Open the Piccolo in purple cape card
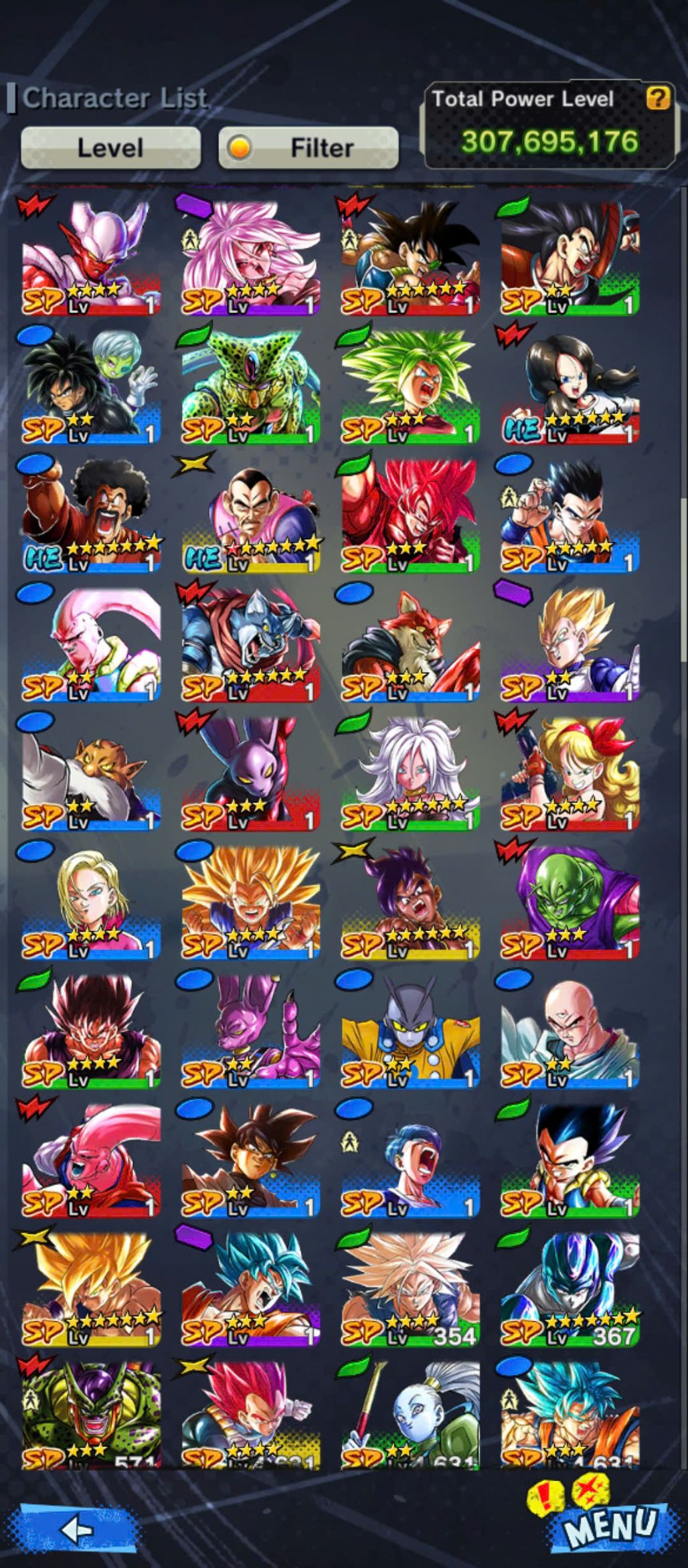 click(x=570, y=902)
